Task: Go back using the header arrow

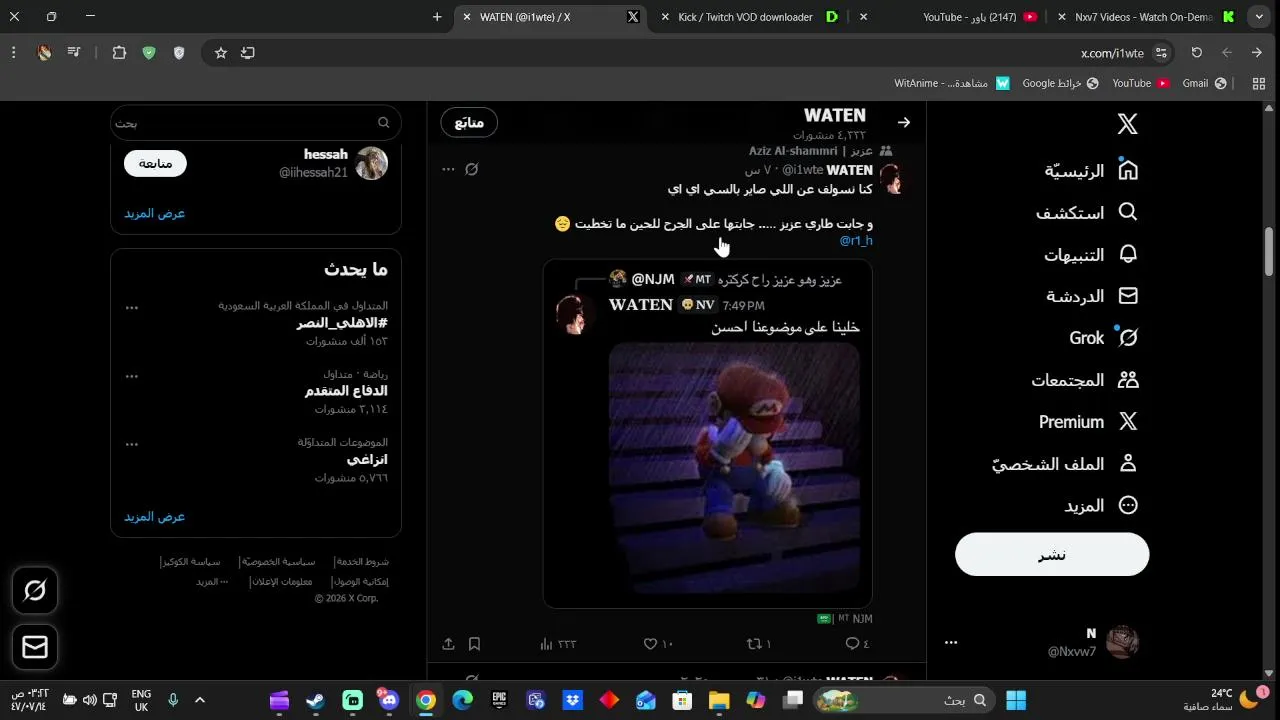Action: point(904,122)
